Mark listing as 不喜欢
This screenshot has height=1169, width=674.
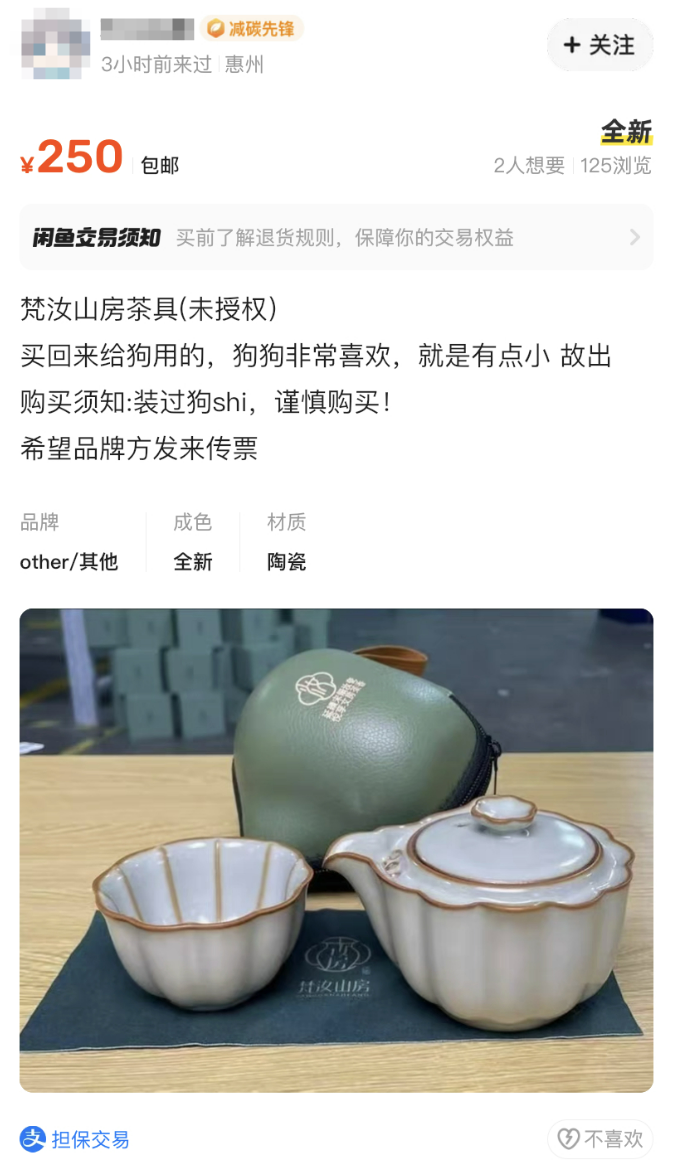[600, 1139]
